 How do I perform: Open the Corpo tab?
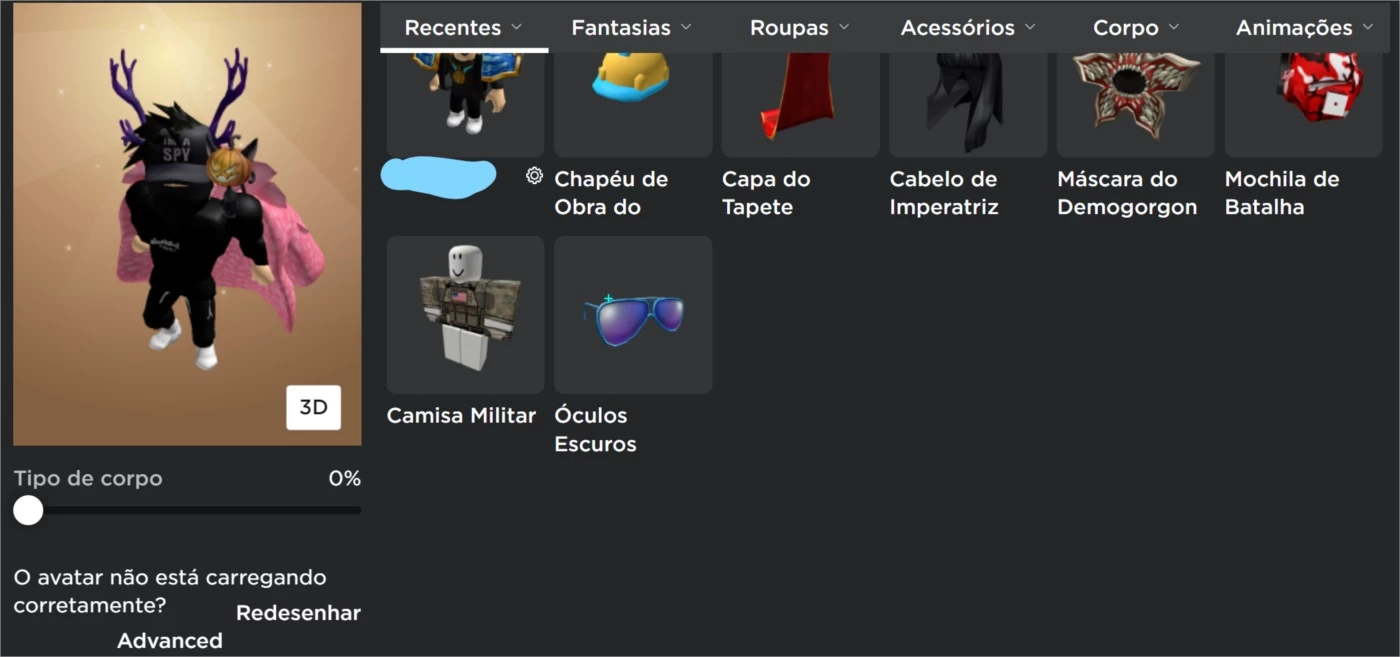click(x=1135, y=28)
